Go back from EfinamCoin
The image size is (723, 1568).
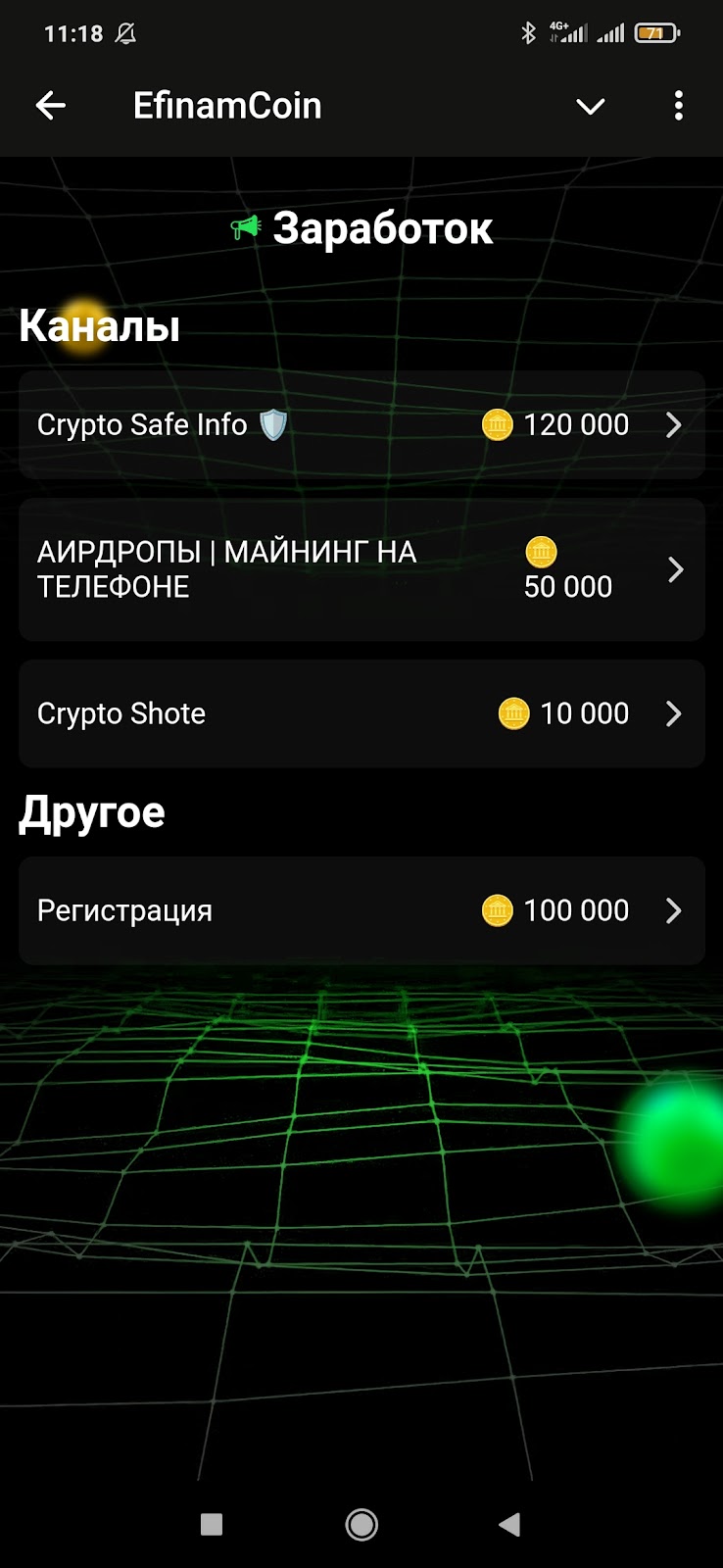click(51, 106)
